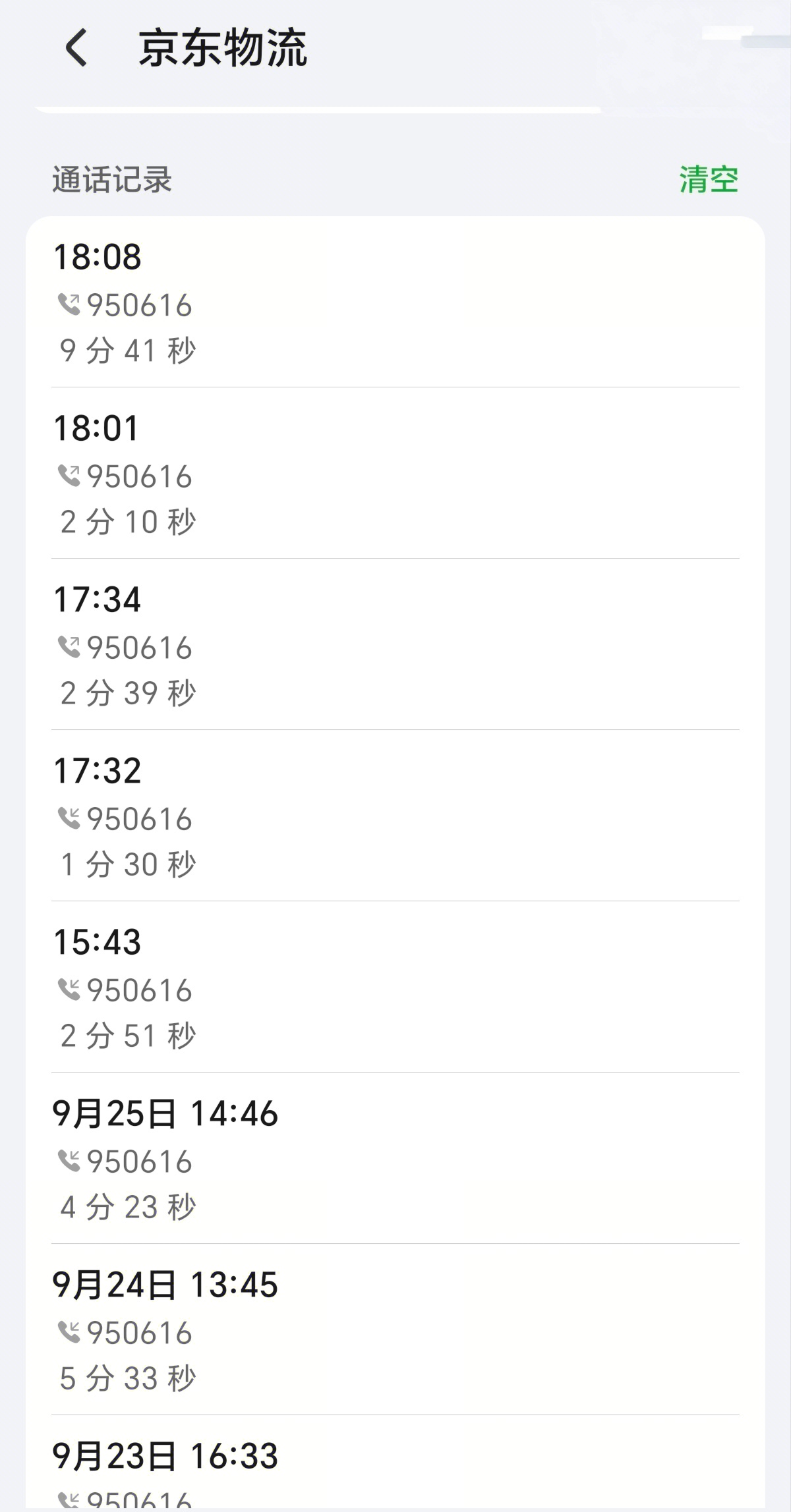This screenshot has height=1512, width=791.
Task: Open the 9月25日 14:46 call entry
Action: (x=395, y=1160)
